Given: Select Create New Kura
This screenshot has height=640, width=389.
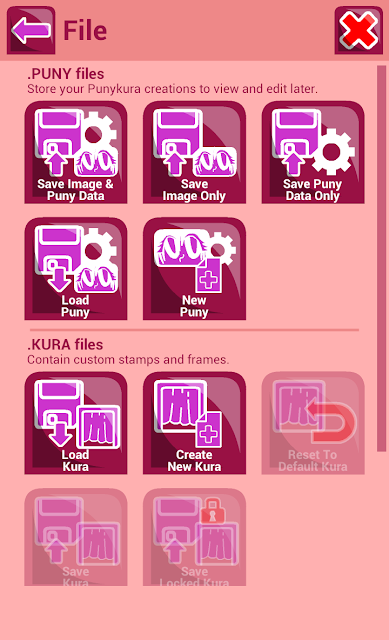Looking at the screenshot, I should point(194,423).
